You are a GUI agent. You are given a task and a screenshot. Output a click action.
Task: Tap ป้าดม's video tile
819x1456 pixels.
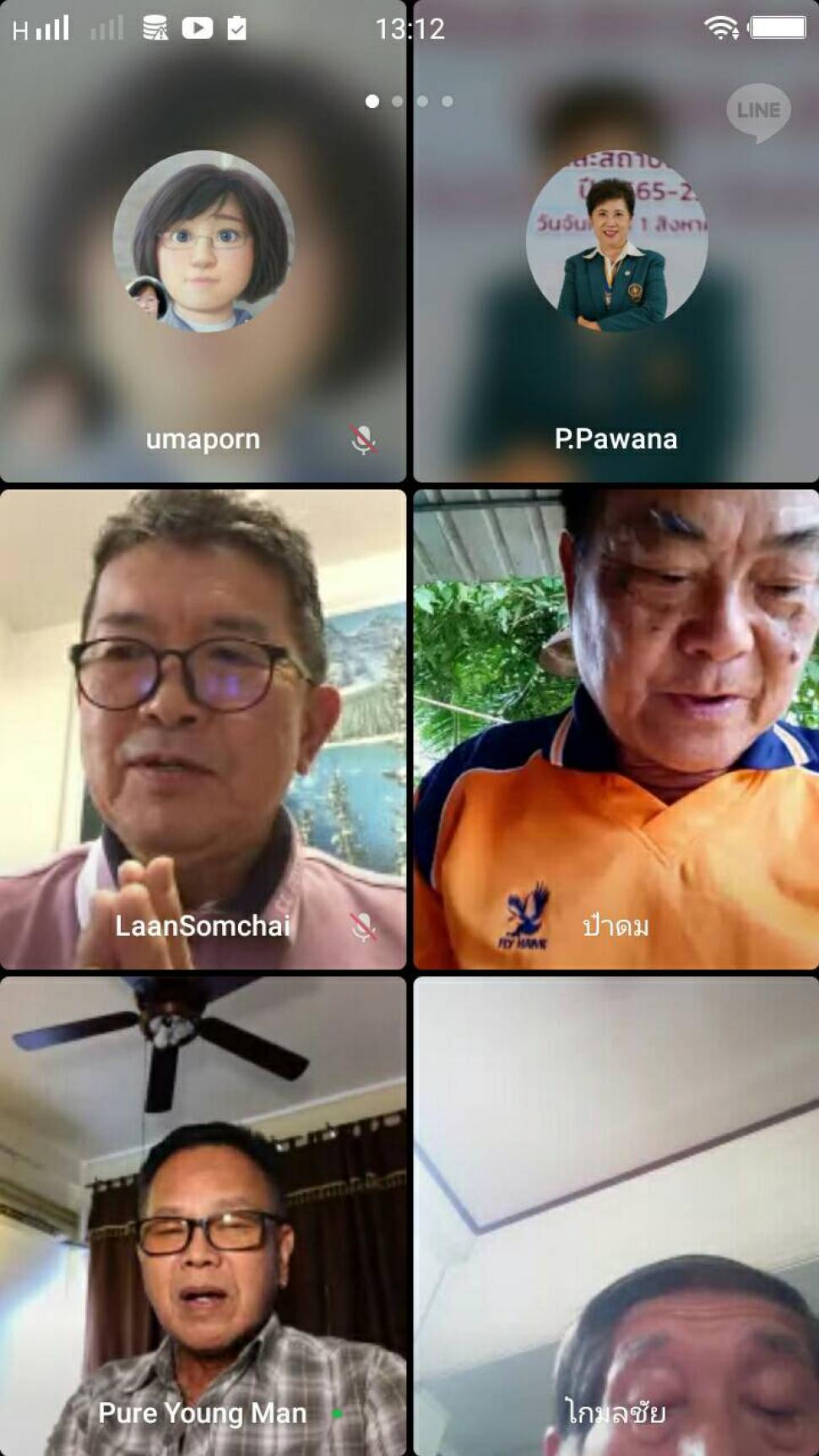[616, 729]
